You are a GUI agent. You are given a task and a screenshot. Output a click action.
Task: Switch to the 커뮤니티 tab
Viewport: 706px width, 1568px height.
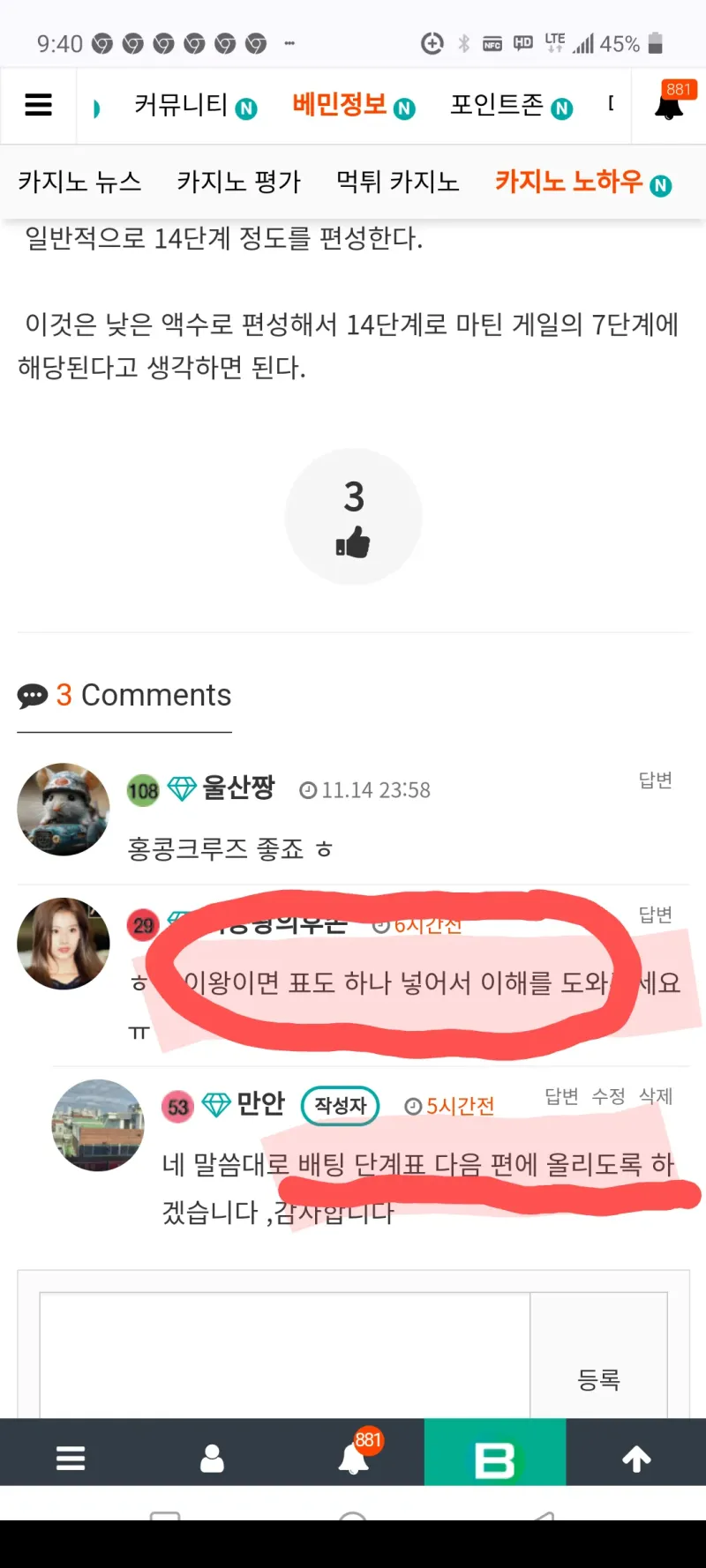click(194, 106)
